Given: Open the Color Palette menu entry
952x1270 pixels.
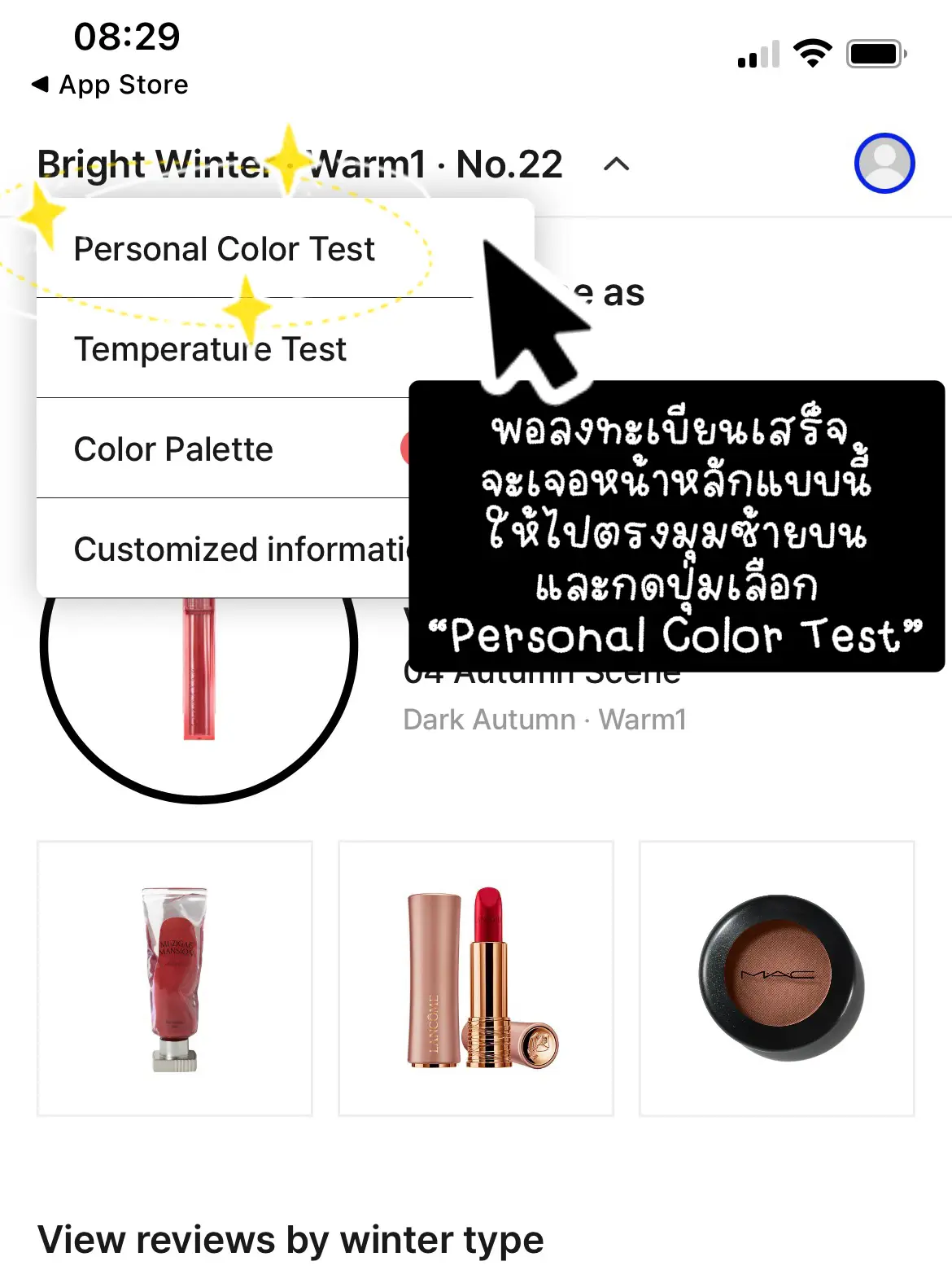Looking at the screenshot, I should (x=172, y=449).
